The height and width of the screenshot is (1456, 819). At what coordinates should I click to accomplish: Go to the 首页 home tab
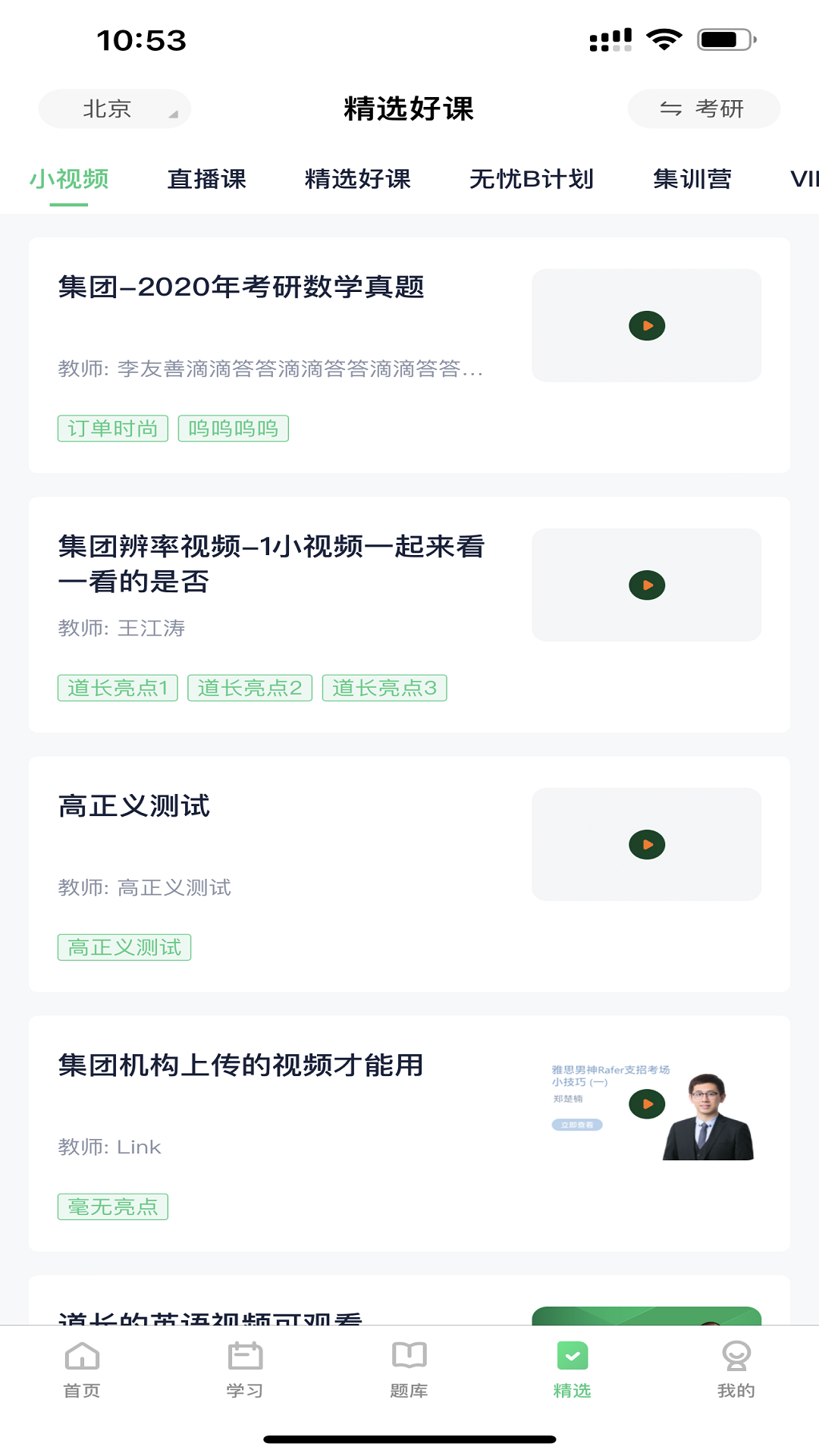[x=82, y=1370]
